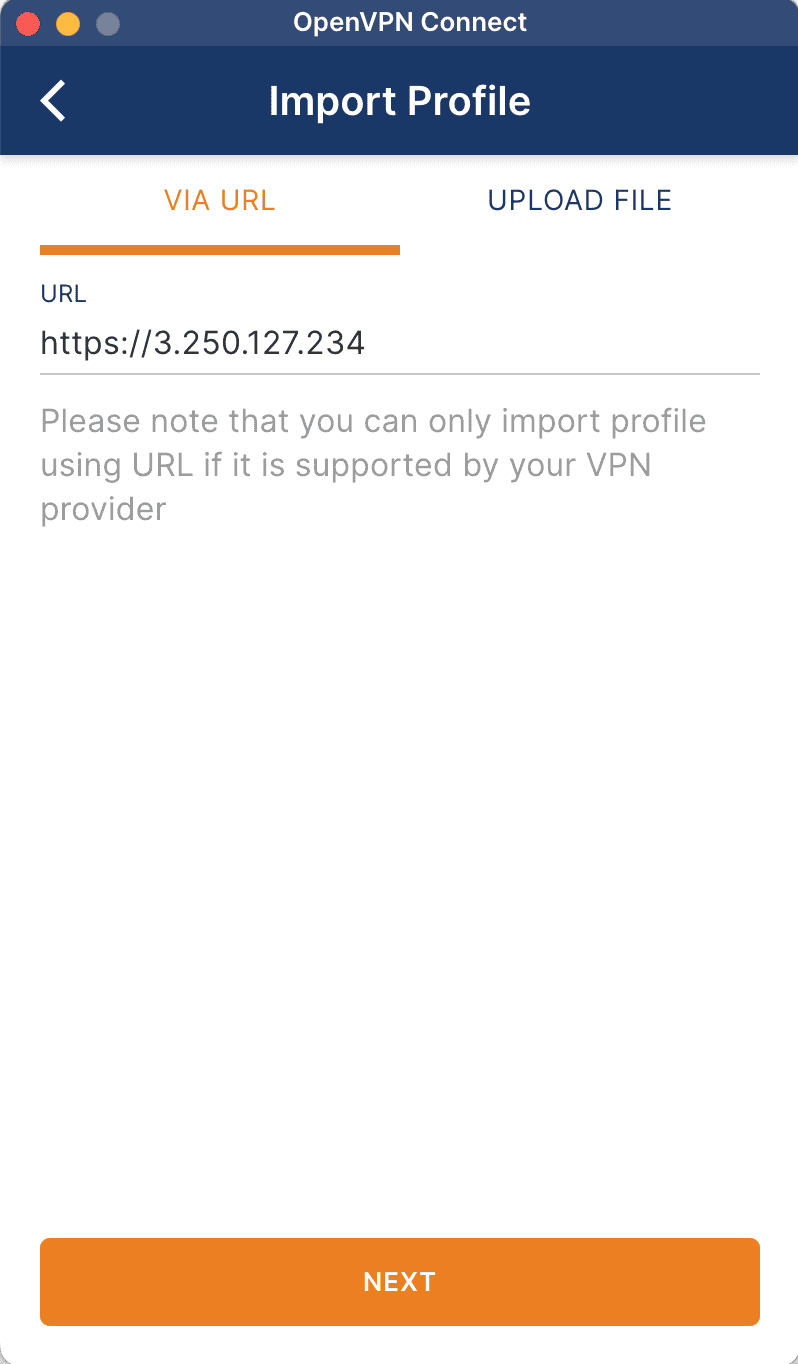The image size is (798, 1364).
Task: Select the VIA URL tab
Action: click(x=219, y=200)
